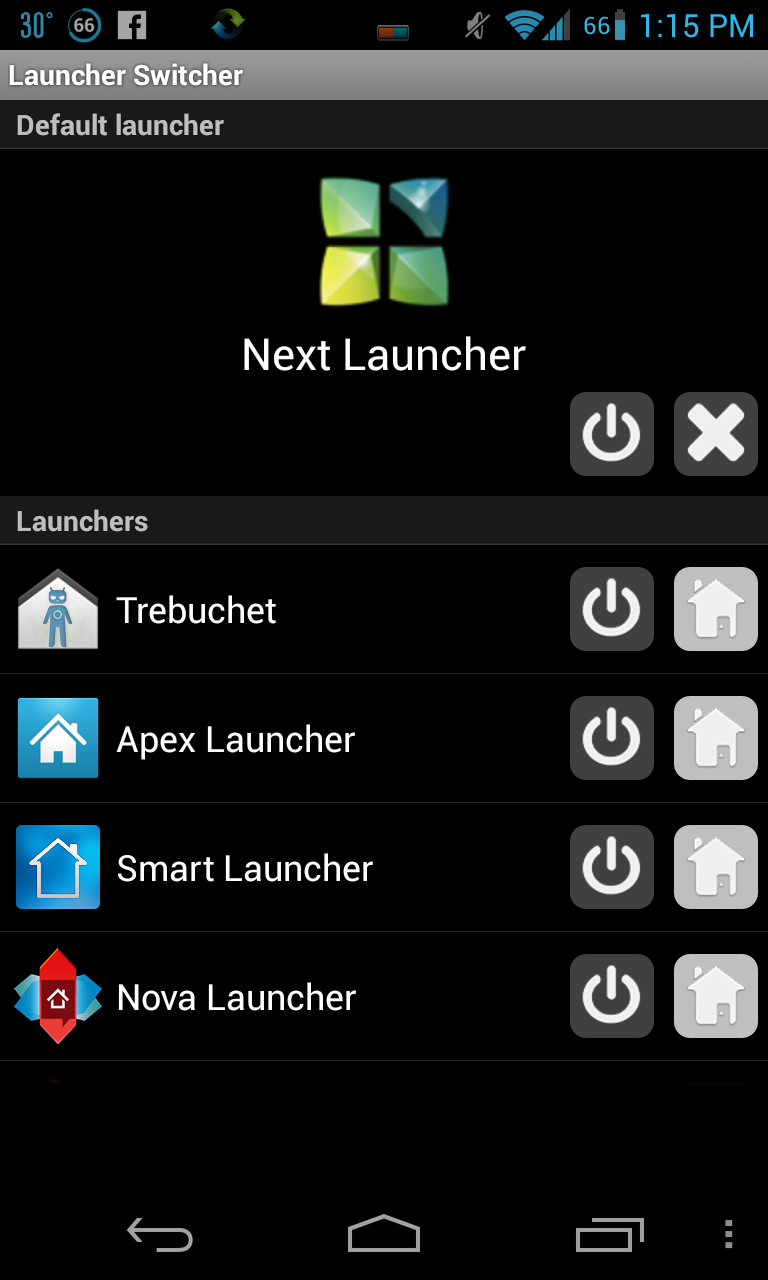Launch Trebuchet using its power icon
The height and width of the screenshot is (1280, 768).
point(611,609)
